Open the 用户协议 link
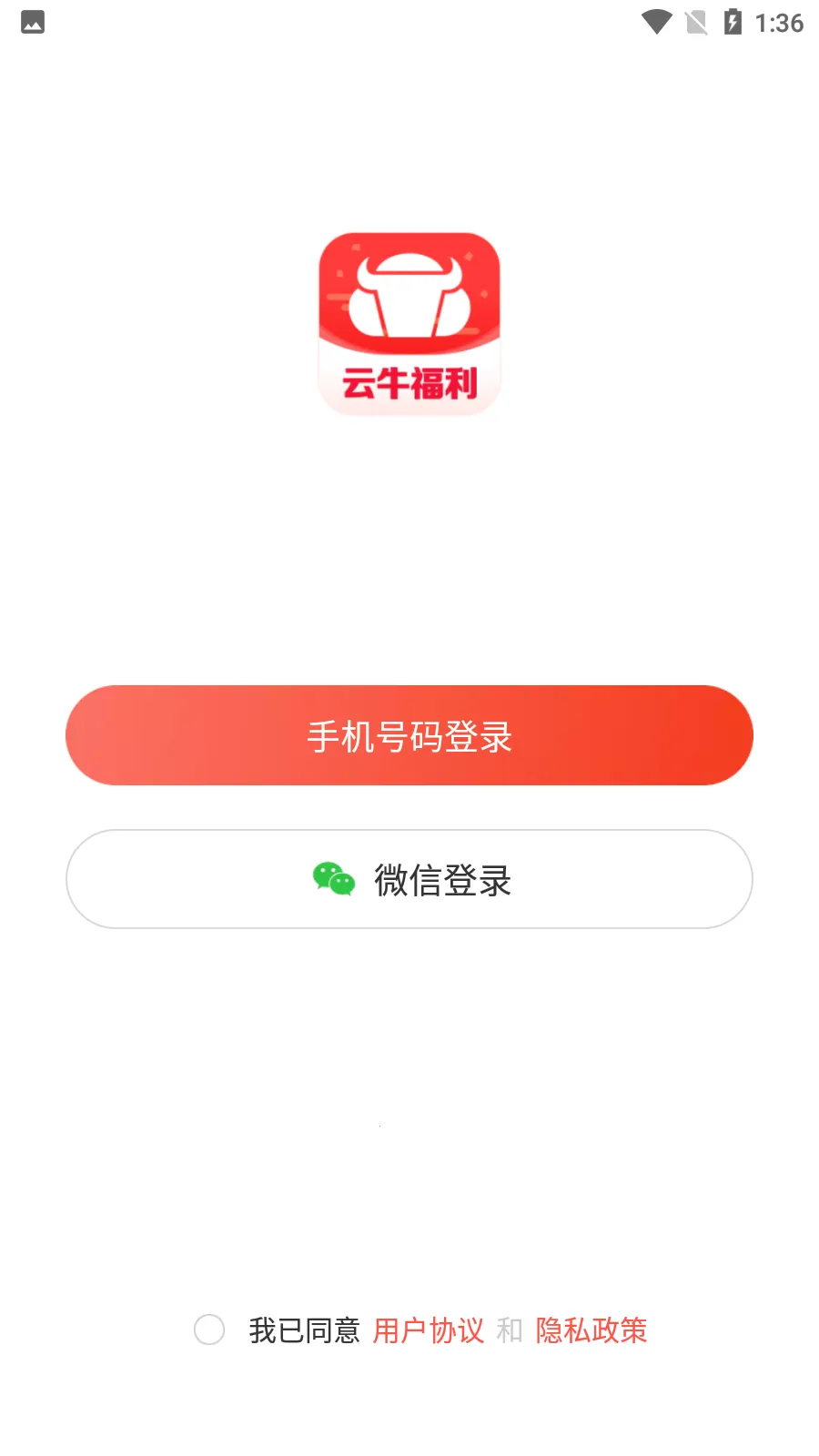This screenshot has height=1456, width=819. tap(428, 1330)
